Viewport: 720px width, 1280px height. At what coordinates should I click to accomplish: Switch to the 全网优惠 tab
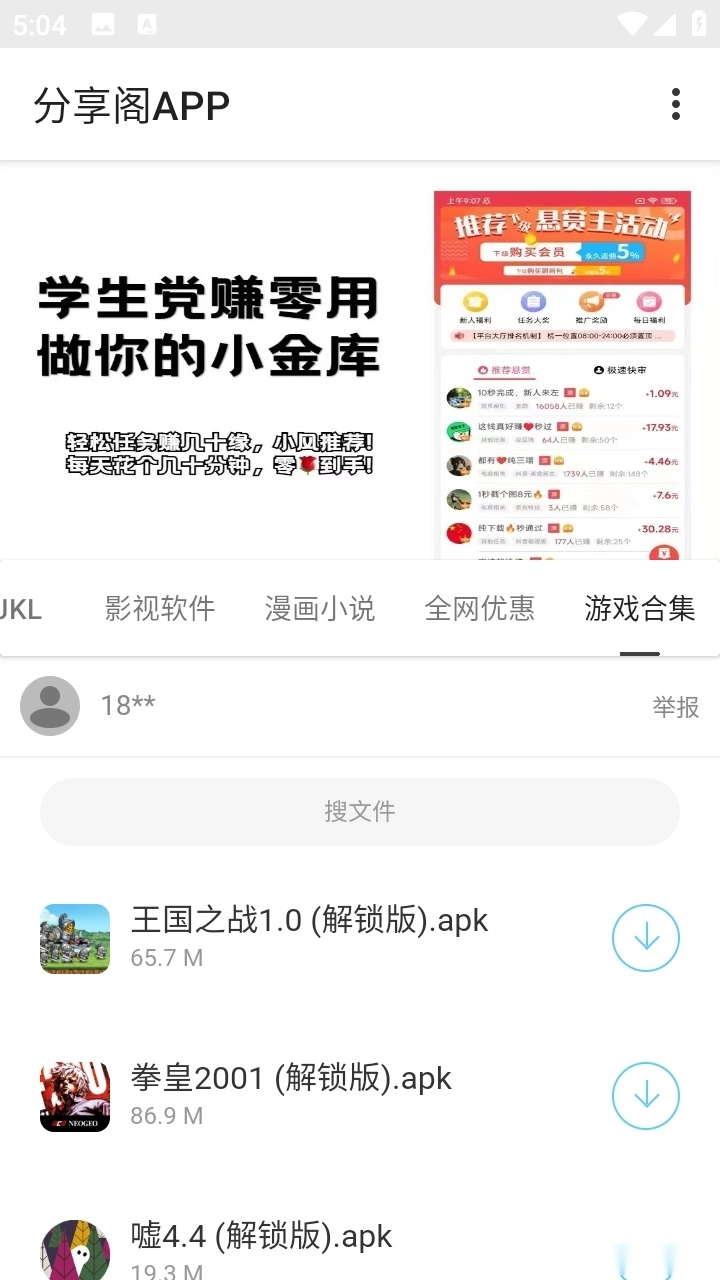pyautogui.click(x=480, y=608)
